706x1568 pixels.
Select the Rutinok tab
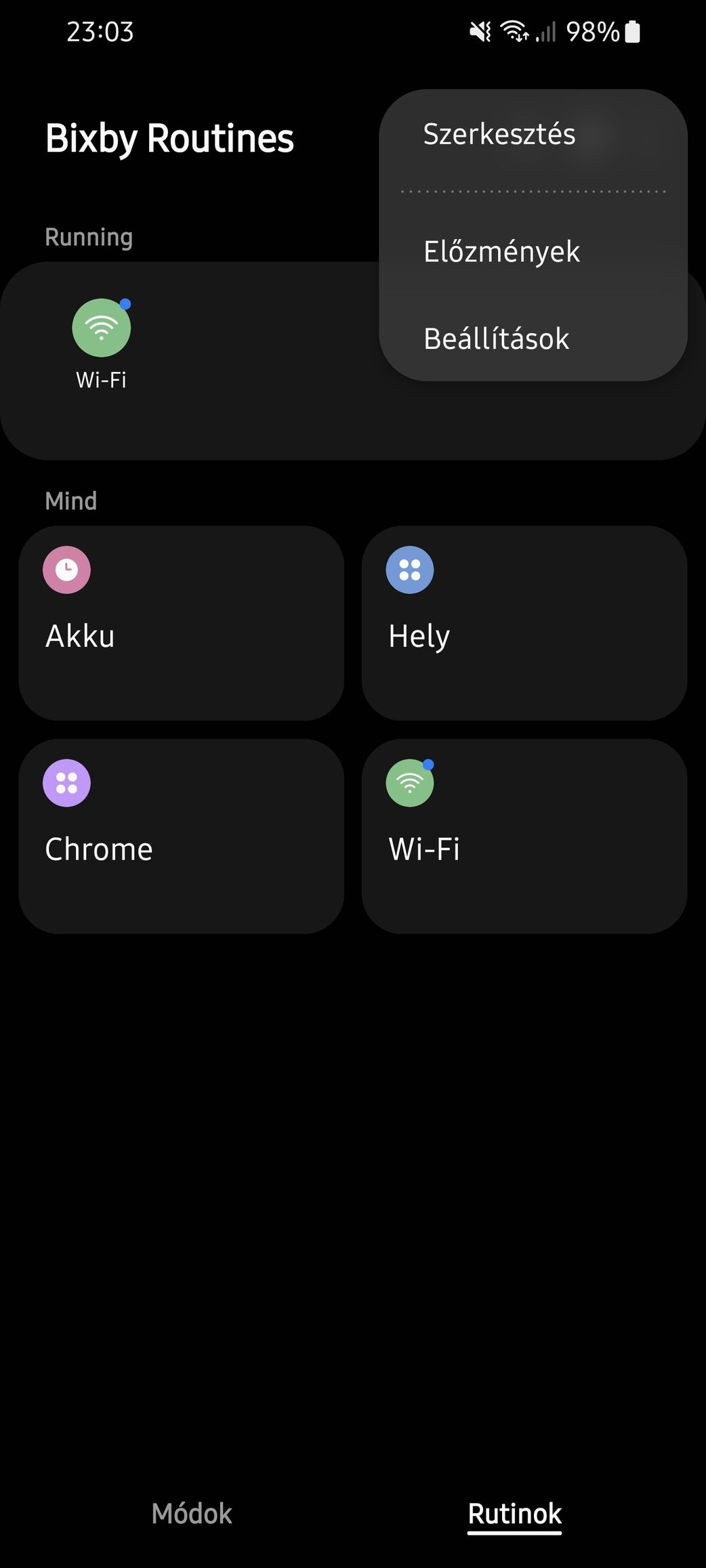point(514,1514)
